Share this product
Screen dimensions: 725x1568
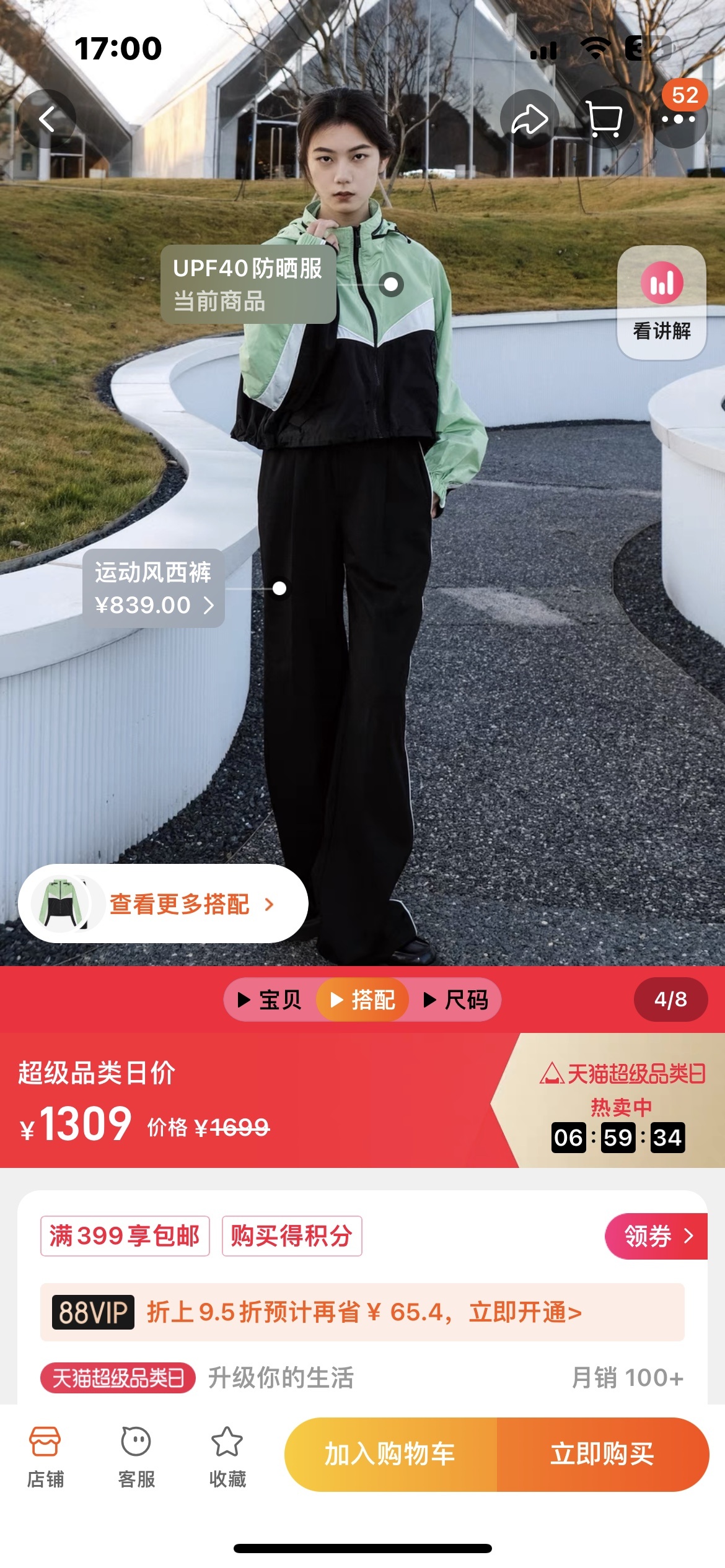point(529,119)
